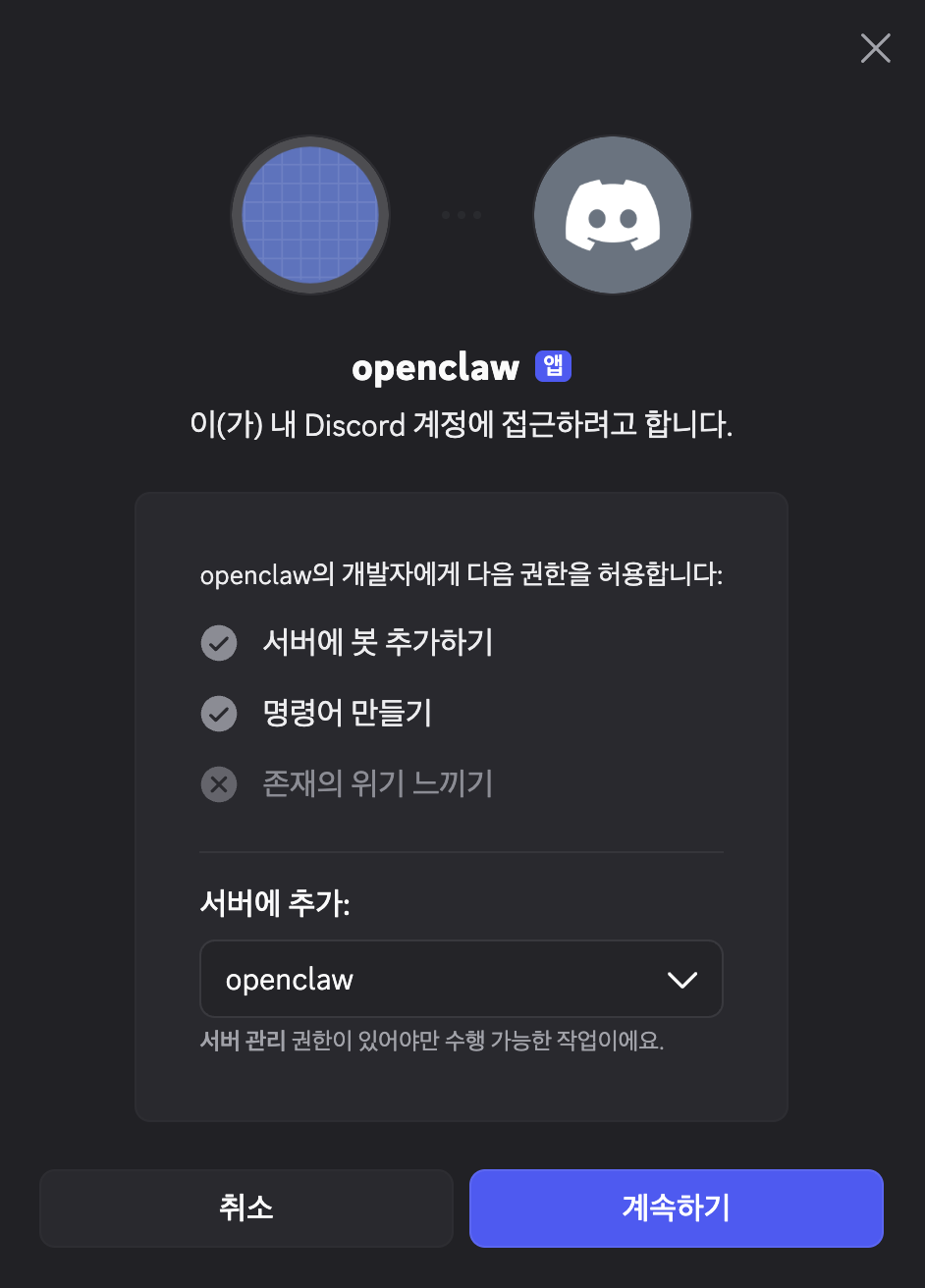Continue with the 계속하기 button
The image size is (925, 1288).
676,1207
